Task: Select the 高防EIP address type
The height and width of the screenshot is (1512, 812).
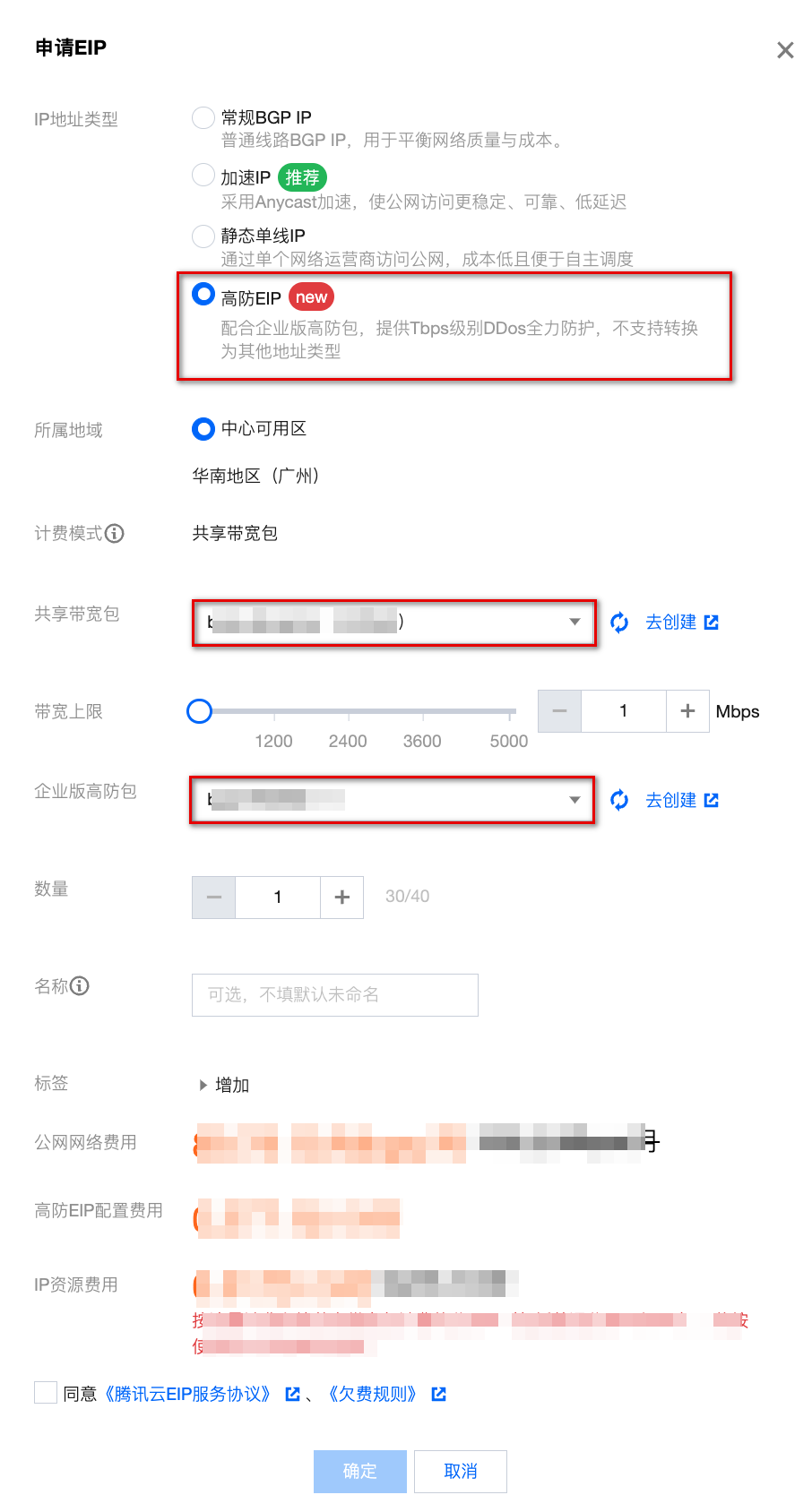Action: [203, 295]
